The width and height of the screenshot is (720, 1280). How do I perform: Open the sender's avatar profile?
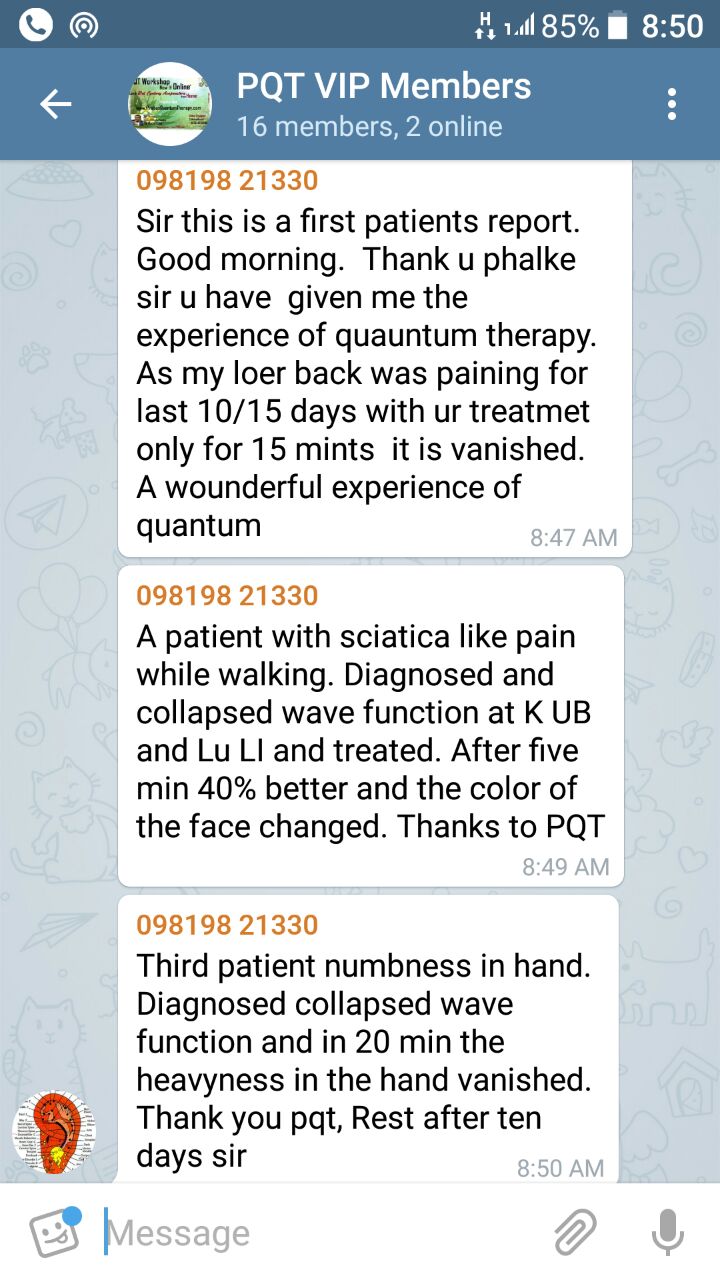[x=53, y=1132]
